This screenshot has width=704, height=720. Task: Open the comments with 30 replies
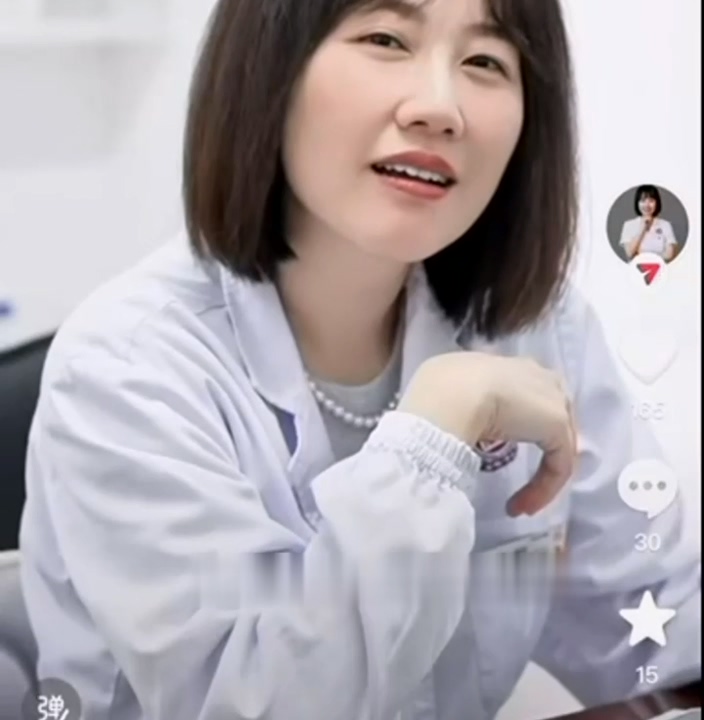click(x=647, y=488)
